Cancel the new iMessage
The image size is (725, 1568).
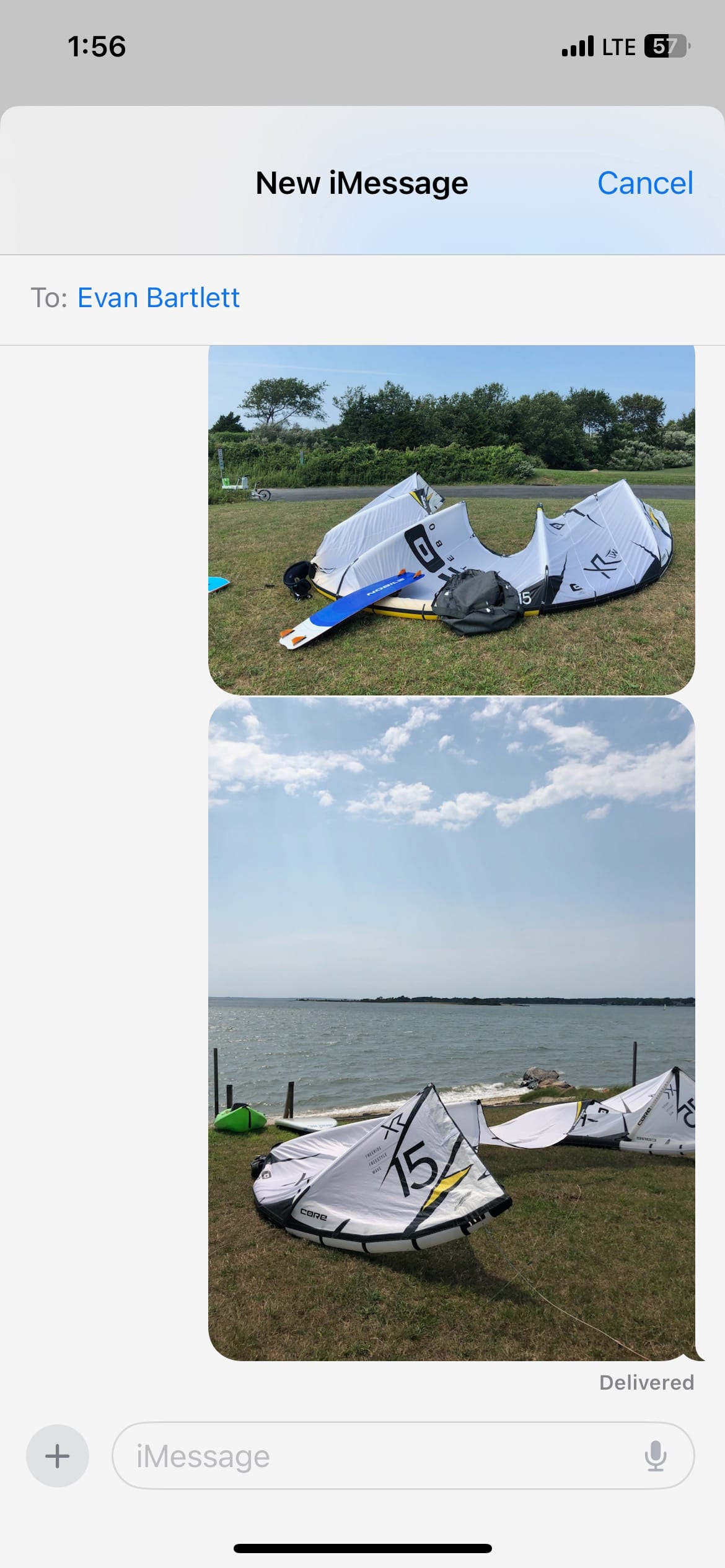(x=644, y=183)
